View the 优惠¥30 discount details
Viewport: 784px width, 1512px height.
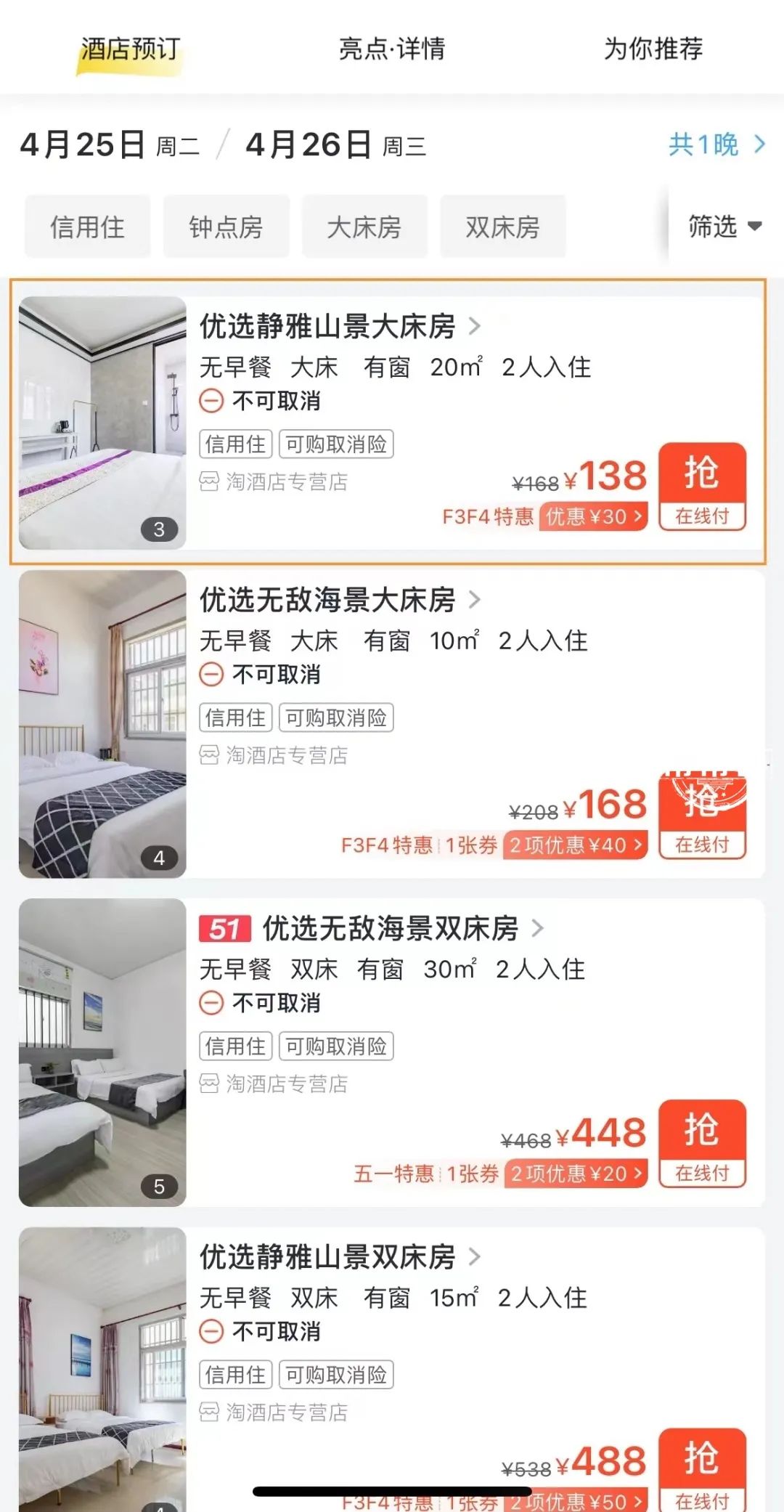click(x=594, y=516)
